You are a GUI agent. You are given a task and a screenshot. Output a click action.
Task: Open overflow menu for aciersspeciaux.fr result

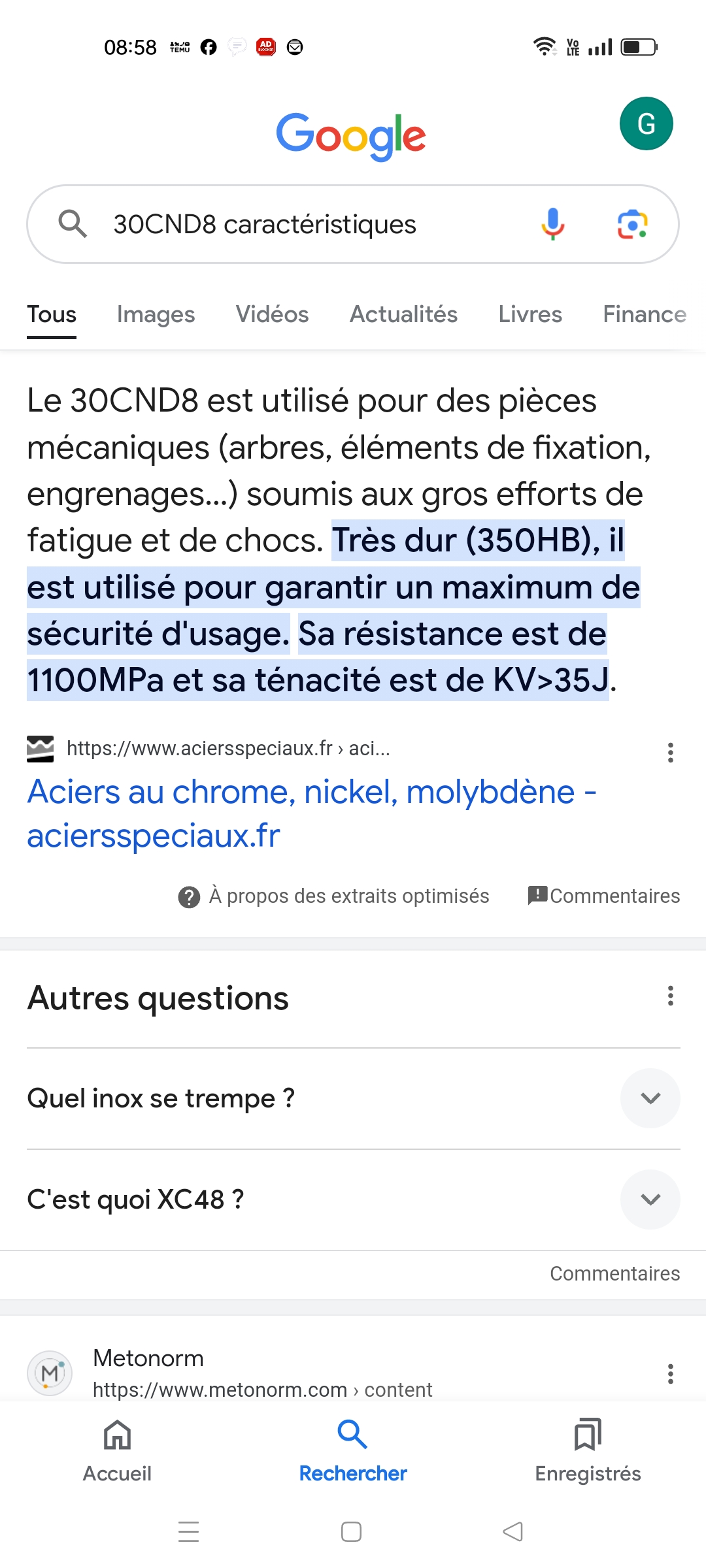pos(670,753)
